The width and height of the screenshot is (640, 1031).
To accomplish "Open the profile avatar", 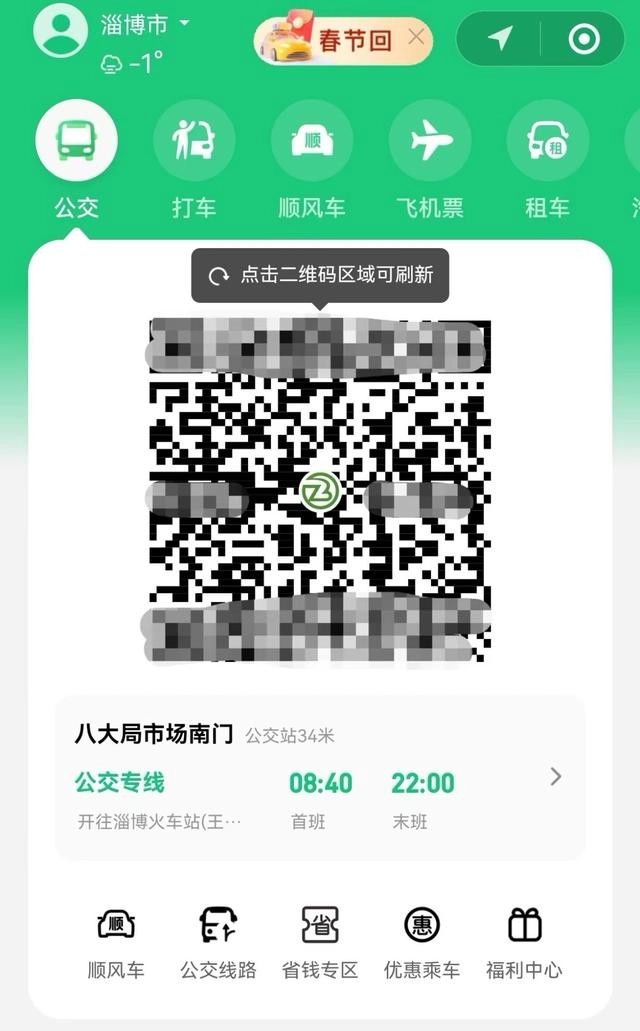I will click(61, 30).
